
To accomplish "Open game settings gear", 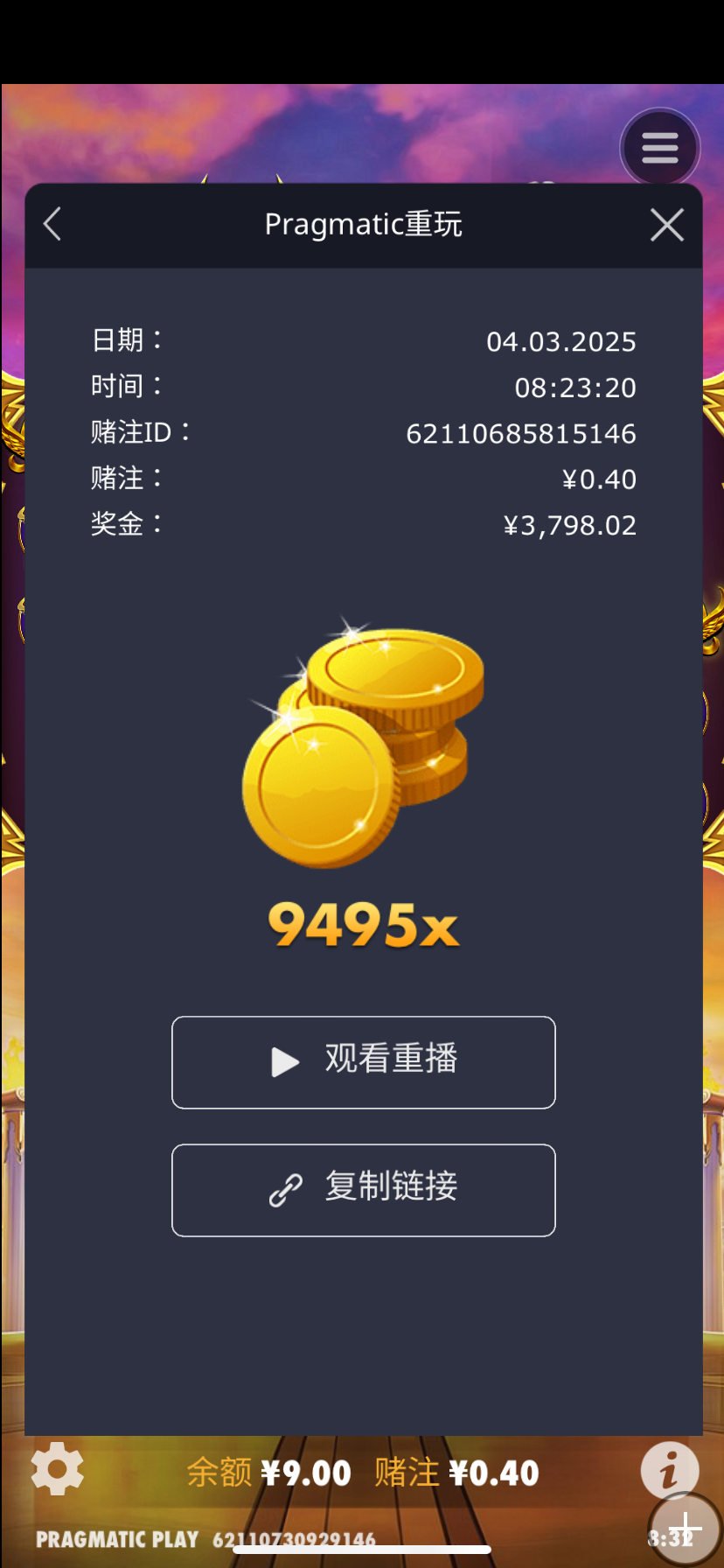I will [57, 1469].
